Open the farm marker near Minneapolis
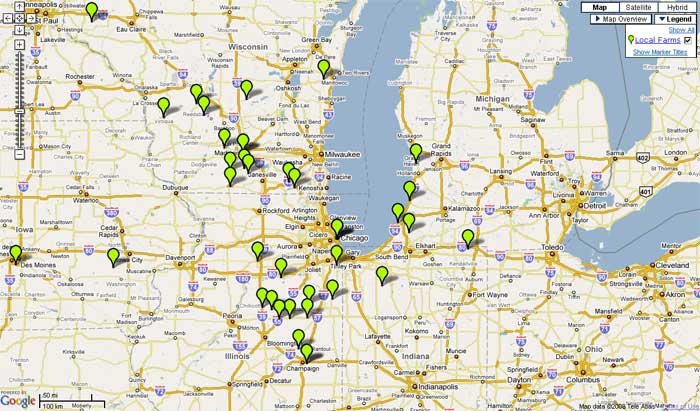The image size is (700, 411). point(92,9)
